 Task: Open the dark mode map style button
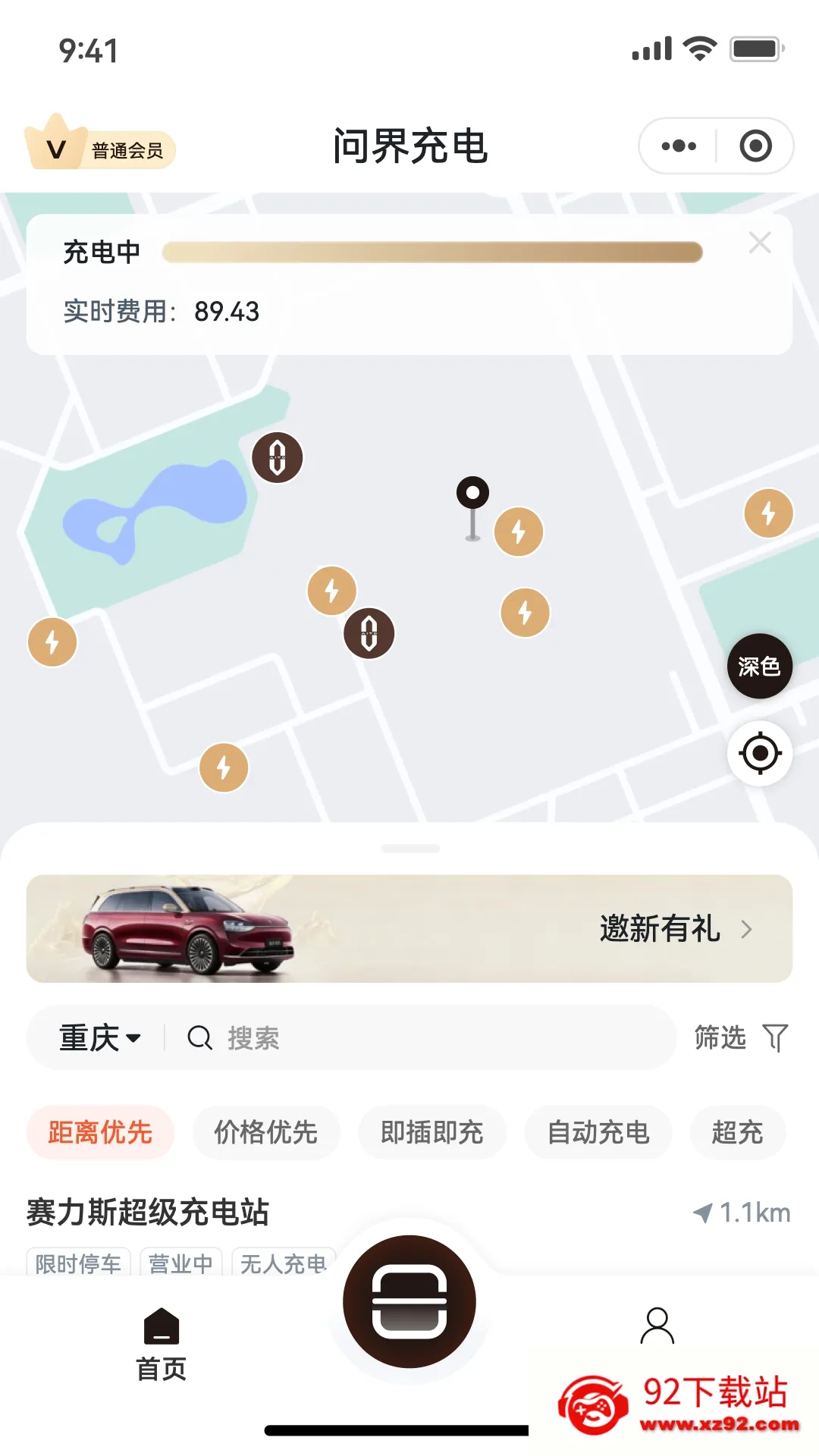click(x=761, y=666)
